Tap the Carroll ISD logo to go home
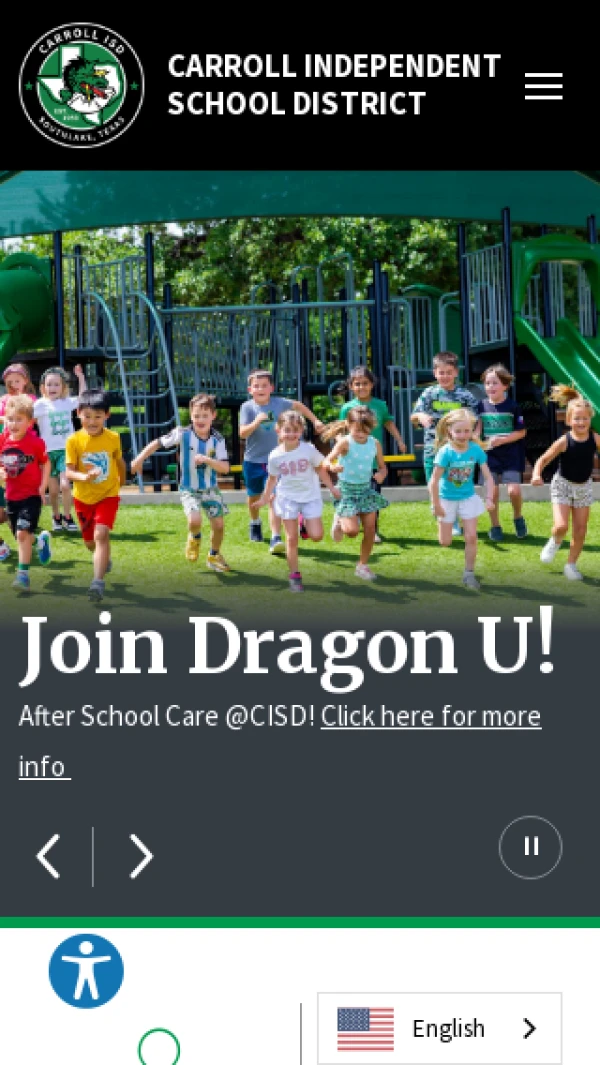Image resolution: width=600 pixels, height=1065 pixels. (82, 85)
